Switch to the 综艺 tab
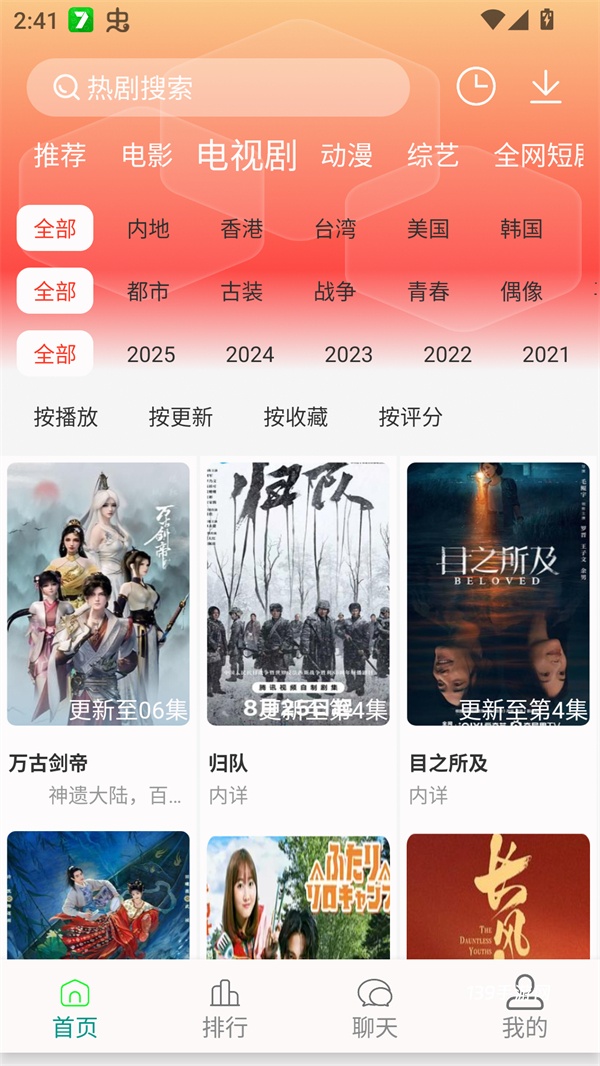The image size is (600, 1066). tap(432, 155)
